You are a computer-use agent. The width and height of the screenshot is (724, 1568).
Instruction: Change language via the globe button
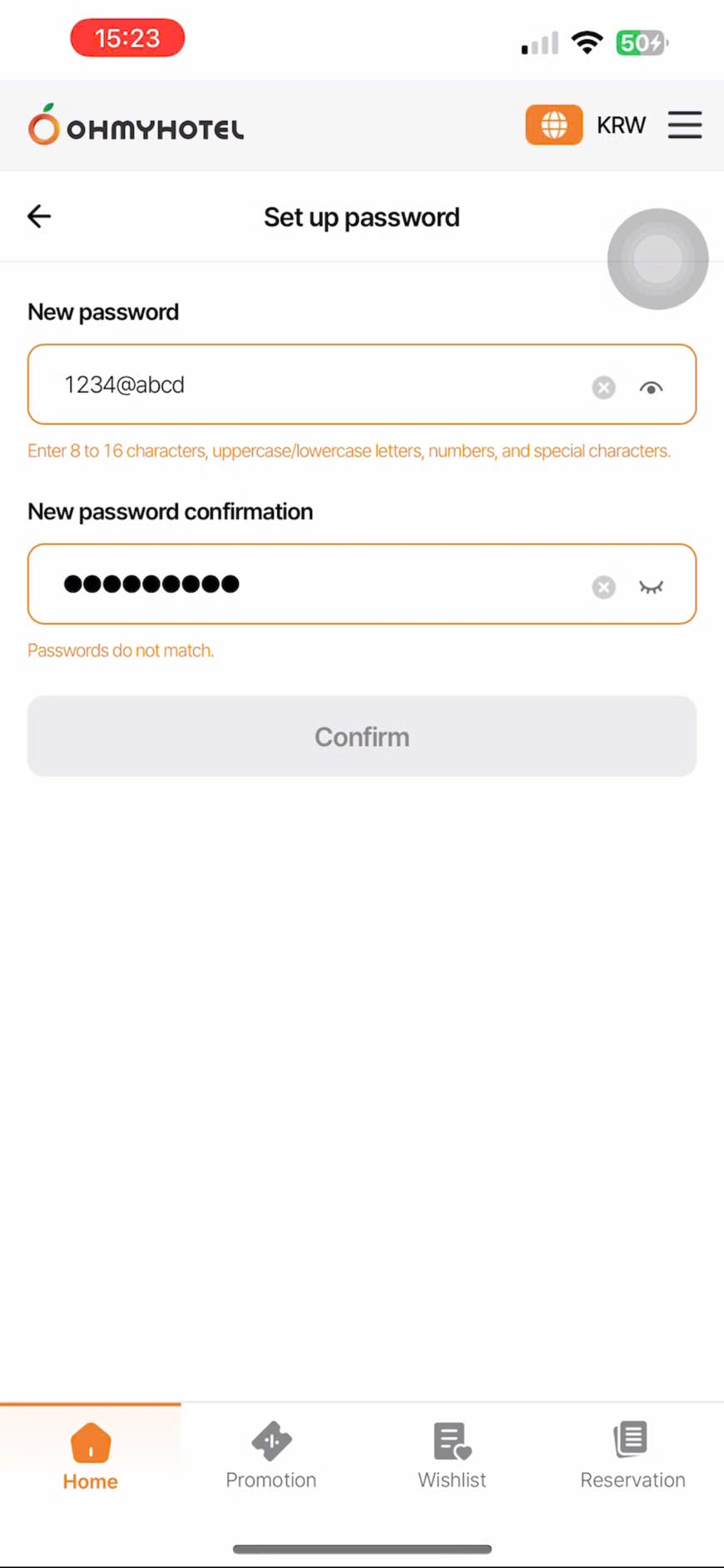553,125
